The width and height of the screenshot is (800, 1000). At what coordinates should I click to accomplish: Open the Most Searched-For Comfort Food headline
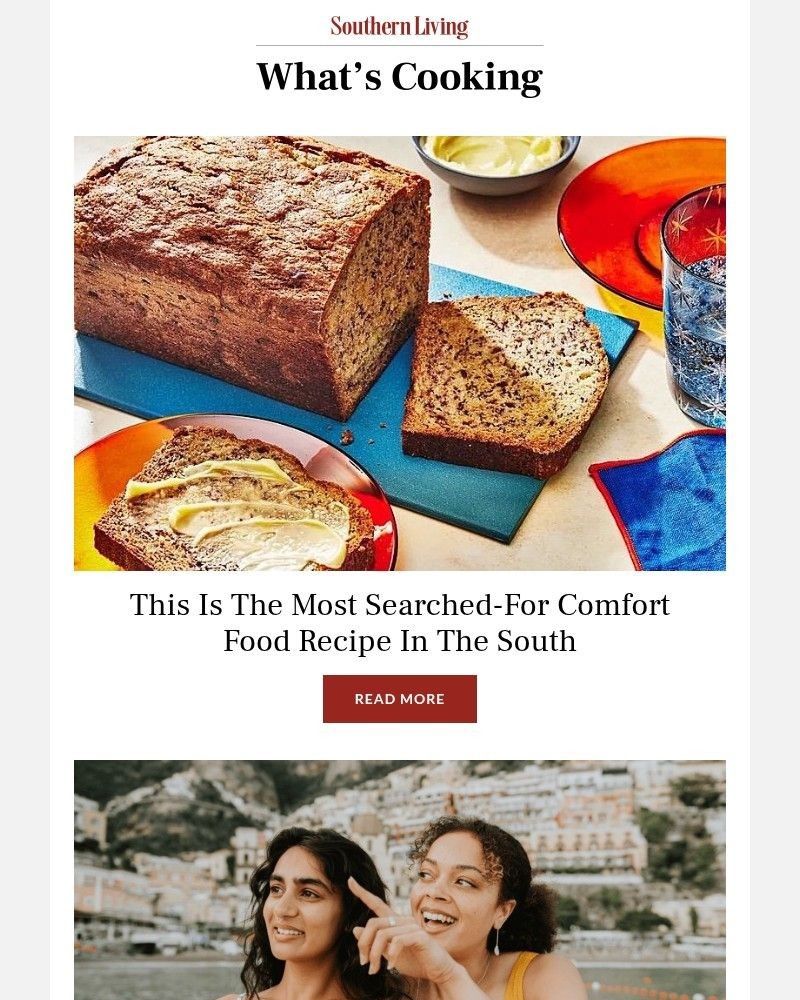(399, 622)
